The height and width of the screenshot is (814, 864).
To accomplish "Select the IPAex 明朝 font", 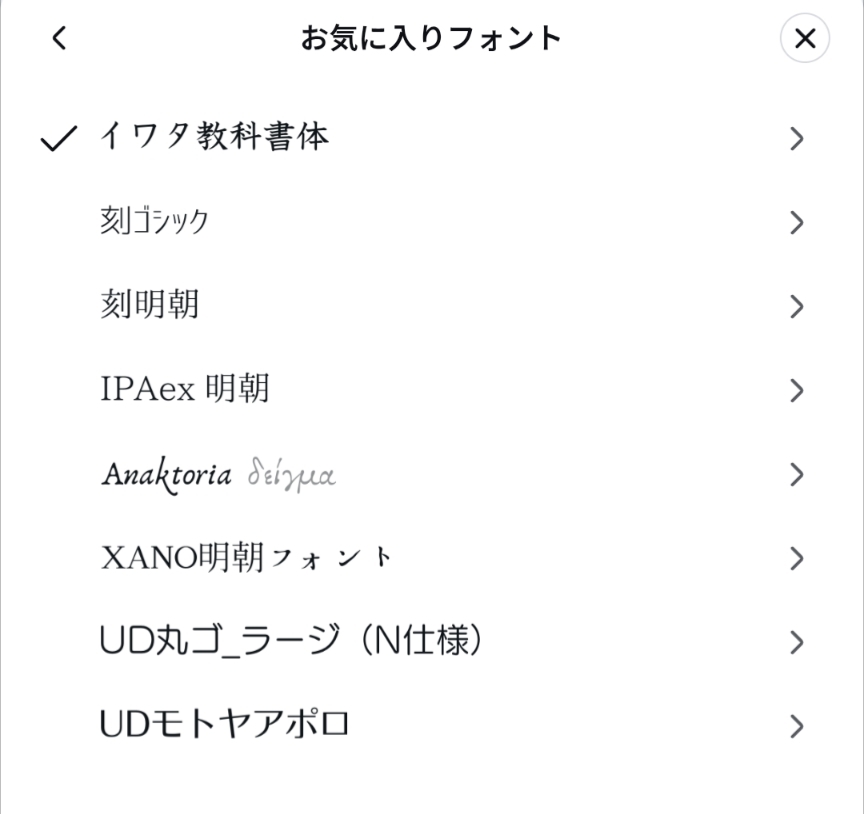I will pyautogui.click(x=185, y=389).
